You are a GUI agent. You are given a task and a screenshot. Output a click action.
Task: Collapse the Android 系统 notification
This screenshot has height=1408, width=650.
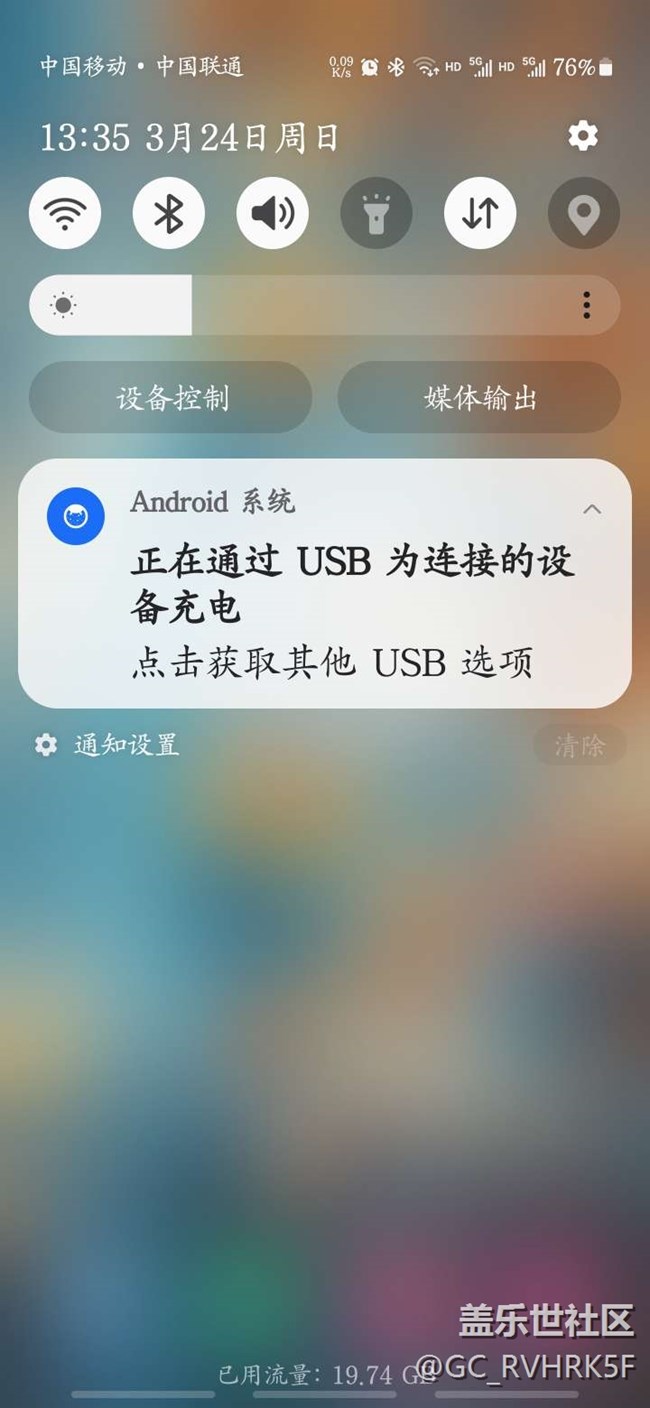(x=592, y=509)
